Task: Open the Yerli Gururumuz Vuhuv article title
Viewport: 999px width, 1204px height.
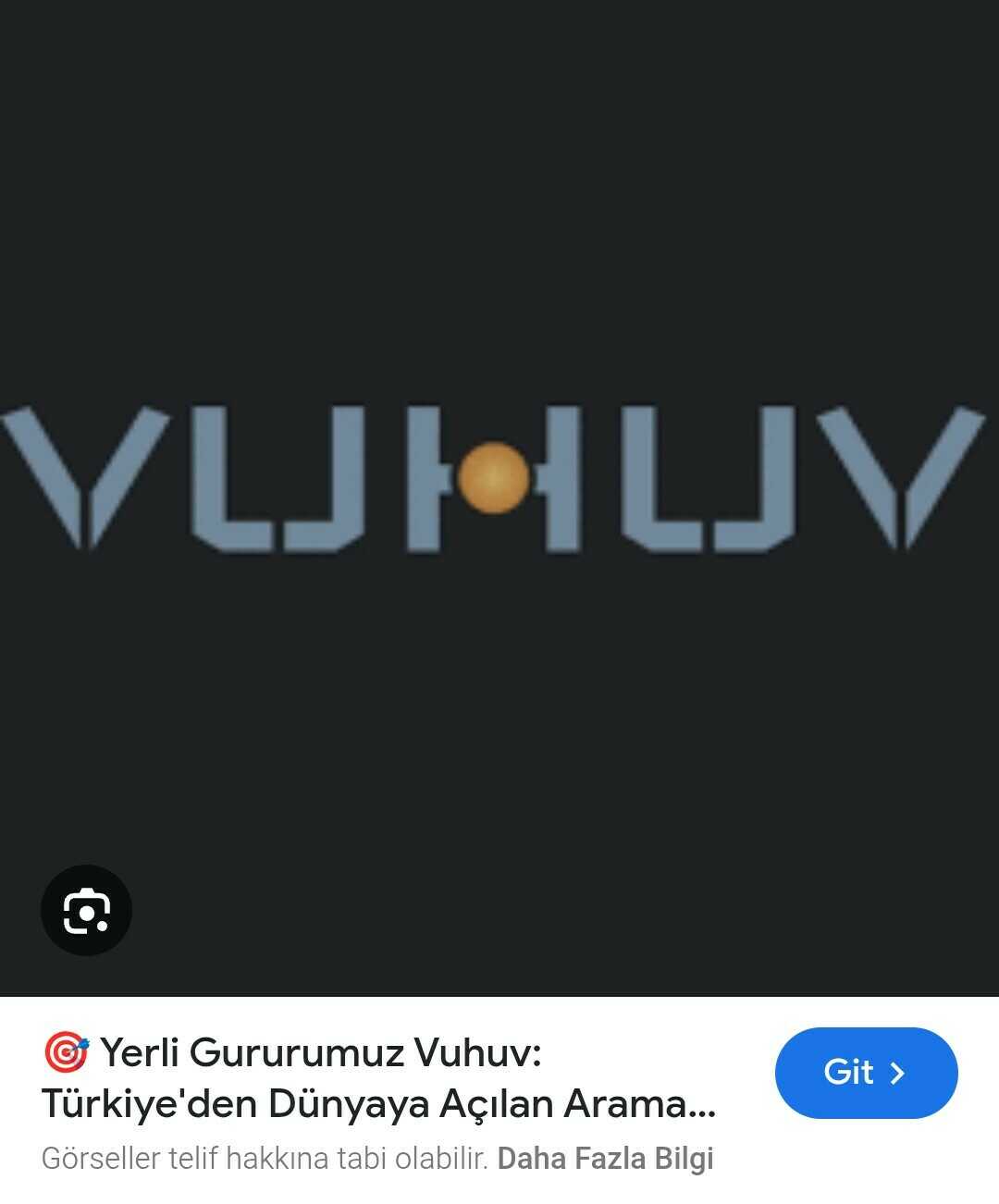Action: pos(379,1078)
